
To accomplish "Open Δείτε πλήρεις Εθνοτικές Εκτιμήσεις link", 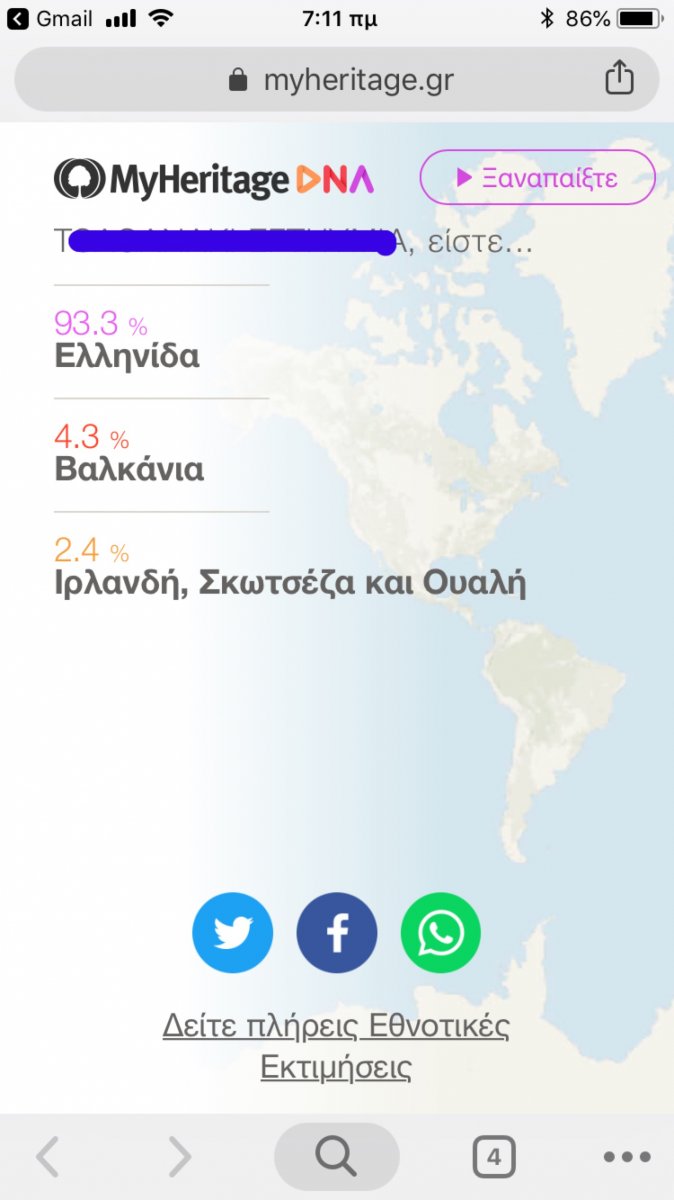I will (x=336, y=1047).
